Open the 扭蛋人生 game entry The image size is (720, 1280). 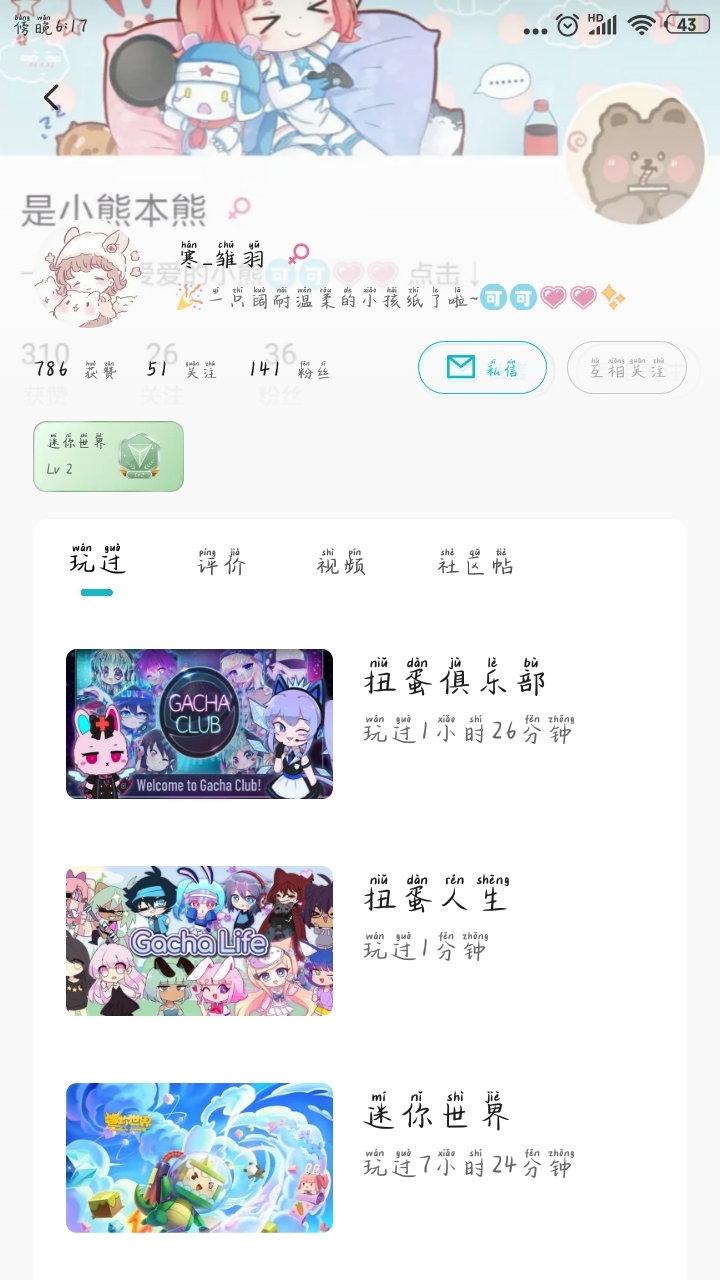click(199, 940)
